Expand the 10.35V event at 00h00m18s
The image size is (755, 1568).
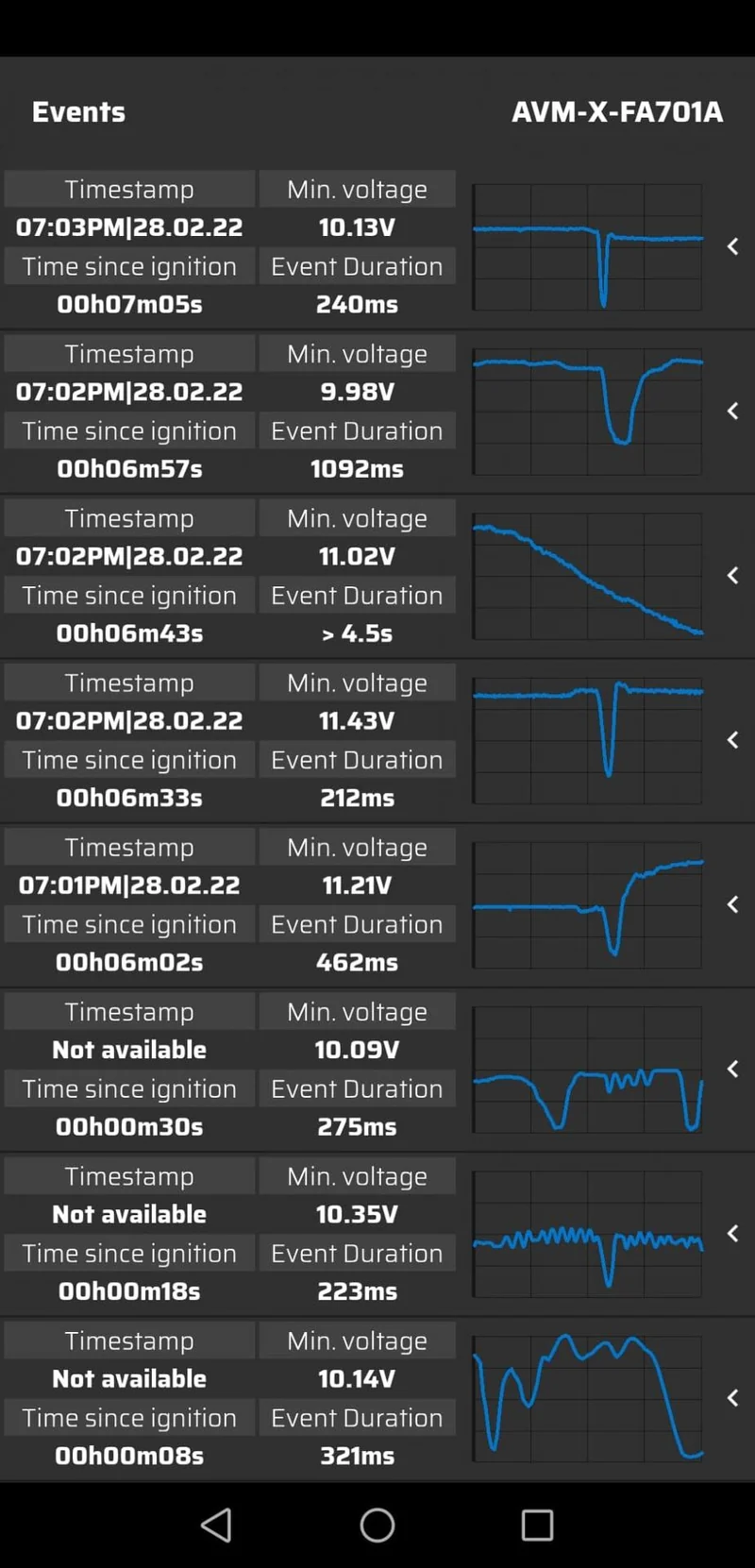pos(732,1233)
